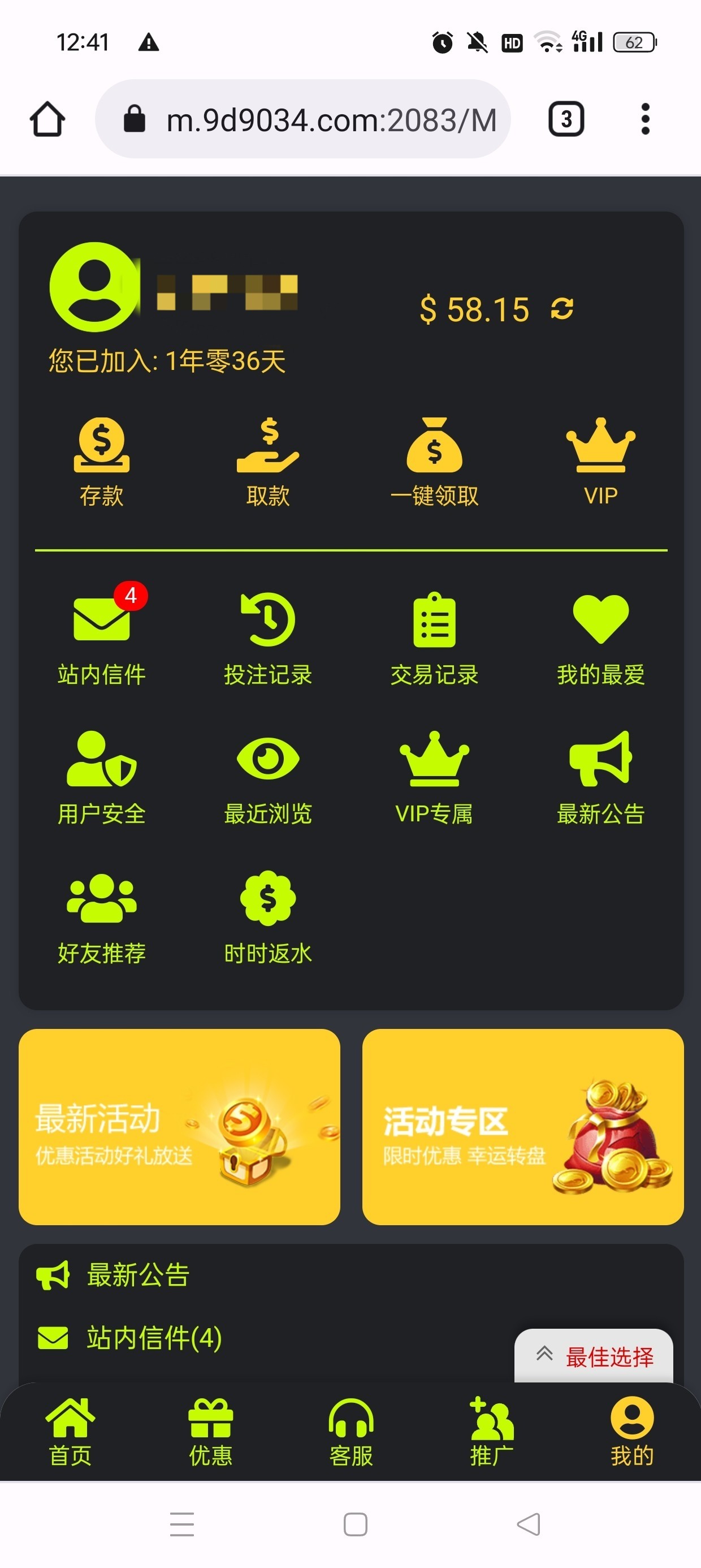The width and height of the screenshot is (701, 1568).
Task: Open 取款 withdrawal
Action: click(x=268, y=462)
